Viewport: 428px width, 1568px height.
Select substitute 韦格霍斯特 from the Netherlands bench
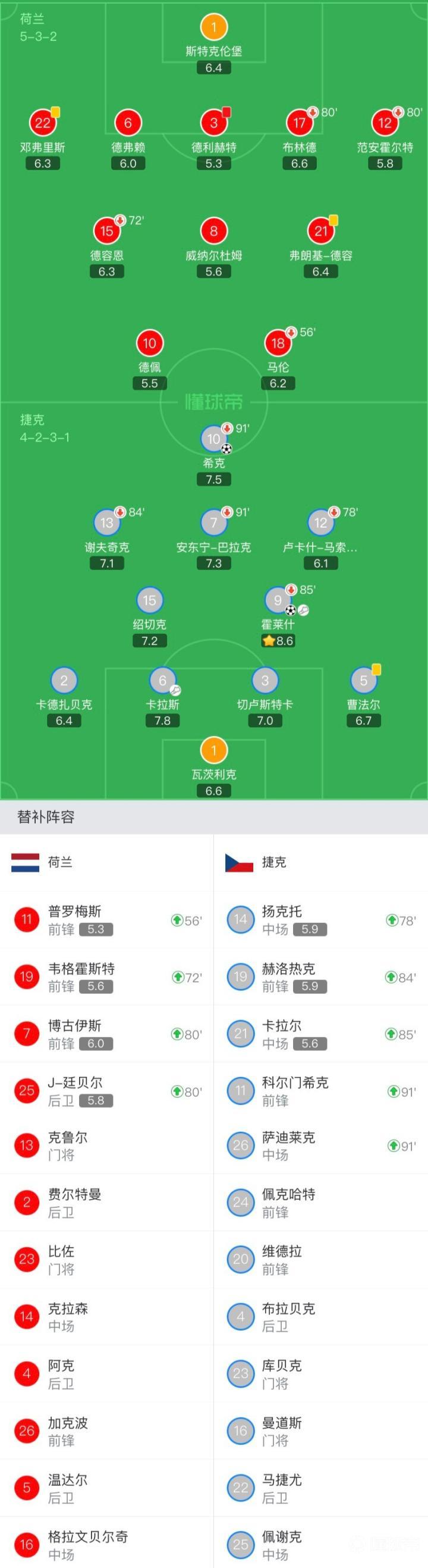[x=106, y=977]
